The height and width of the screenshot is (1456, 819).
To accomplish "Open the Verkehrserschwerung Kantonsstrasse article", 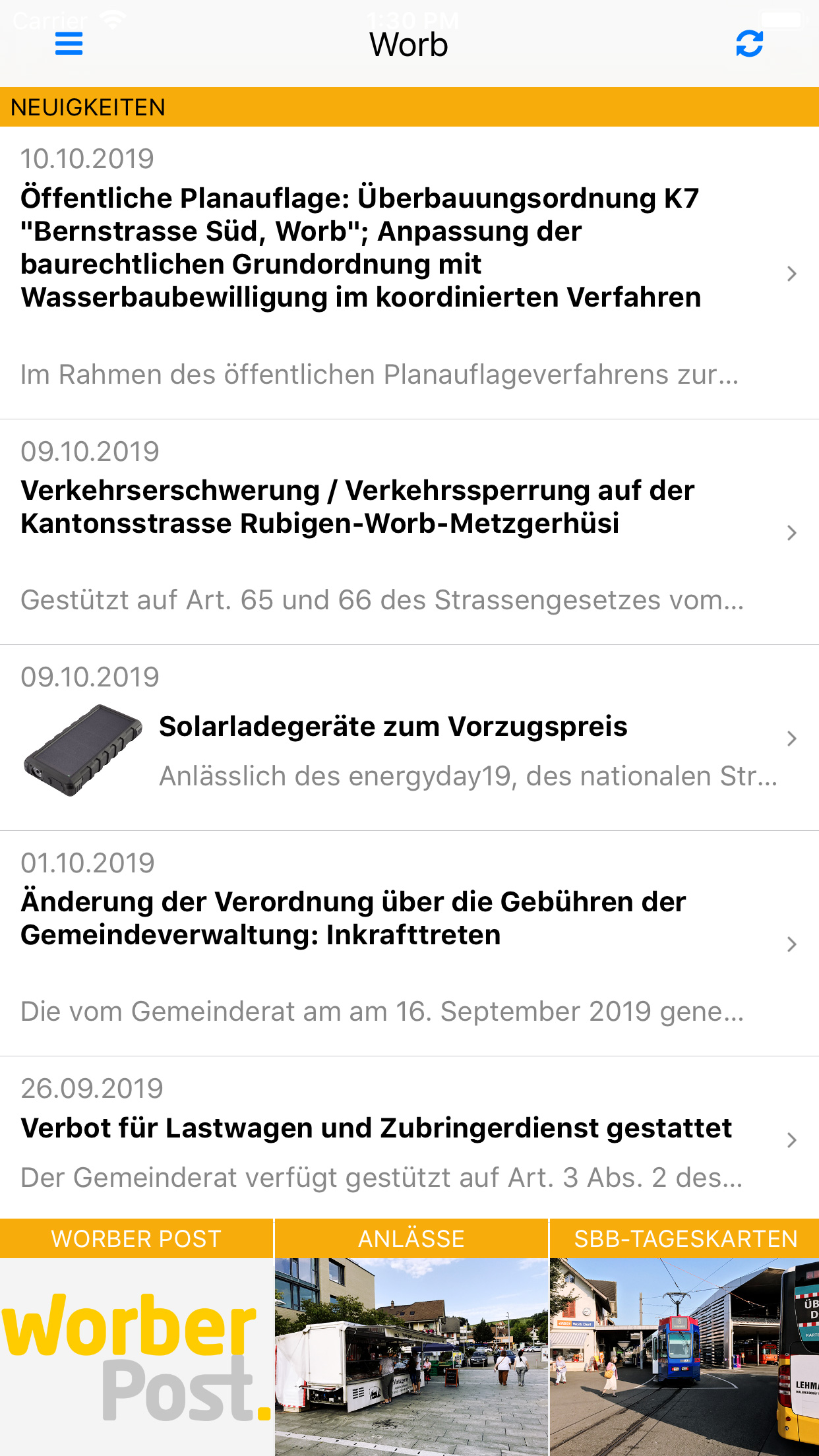I will point(409,532).
